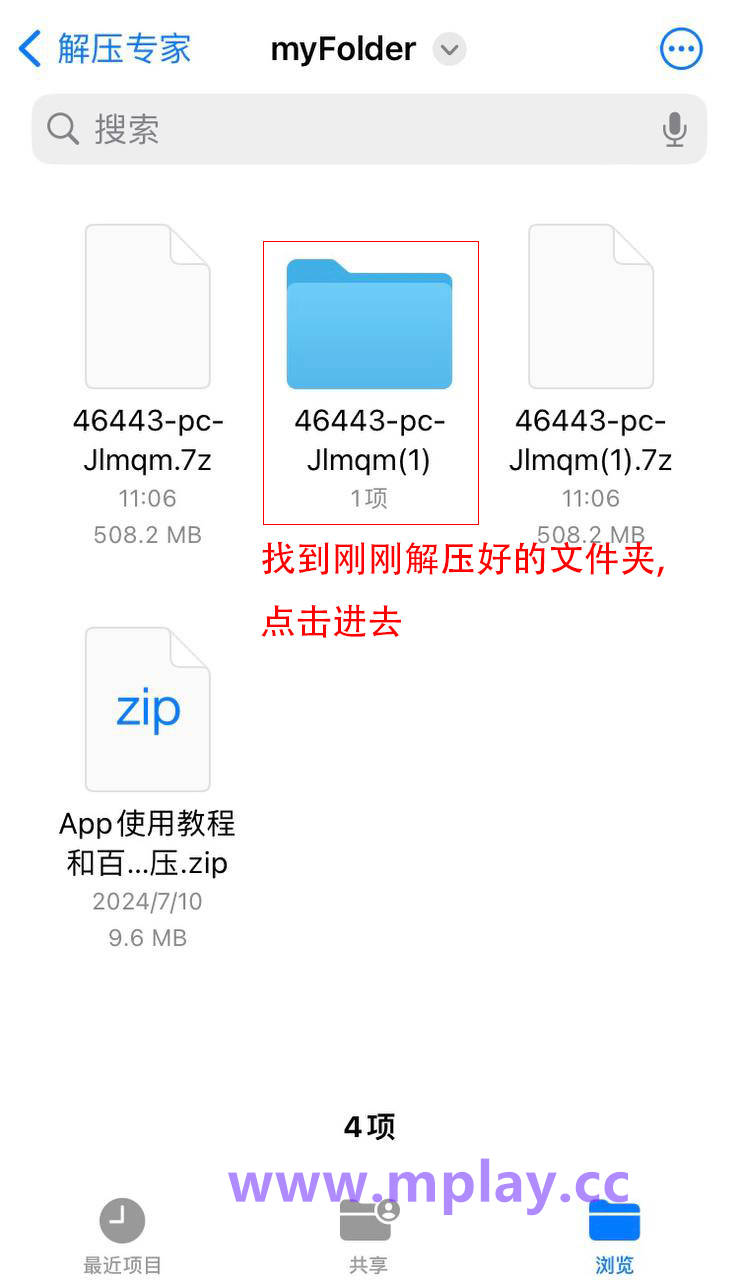Open the more options menu
This screenshot has width=739, height=1280.
(x=681, y=49)
